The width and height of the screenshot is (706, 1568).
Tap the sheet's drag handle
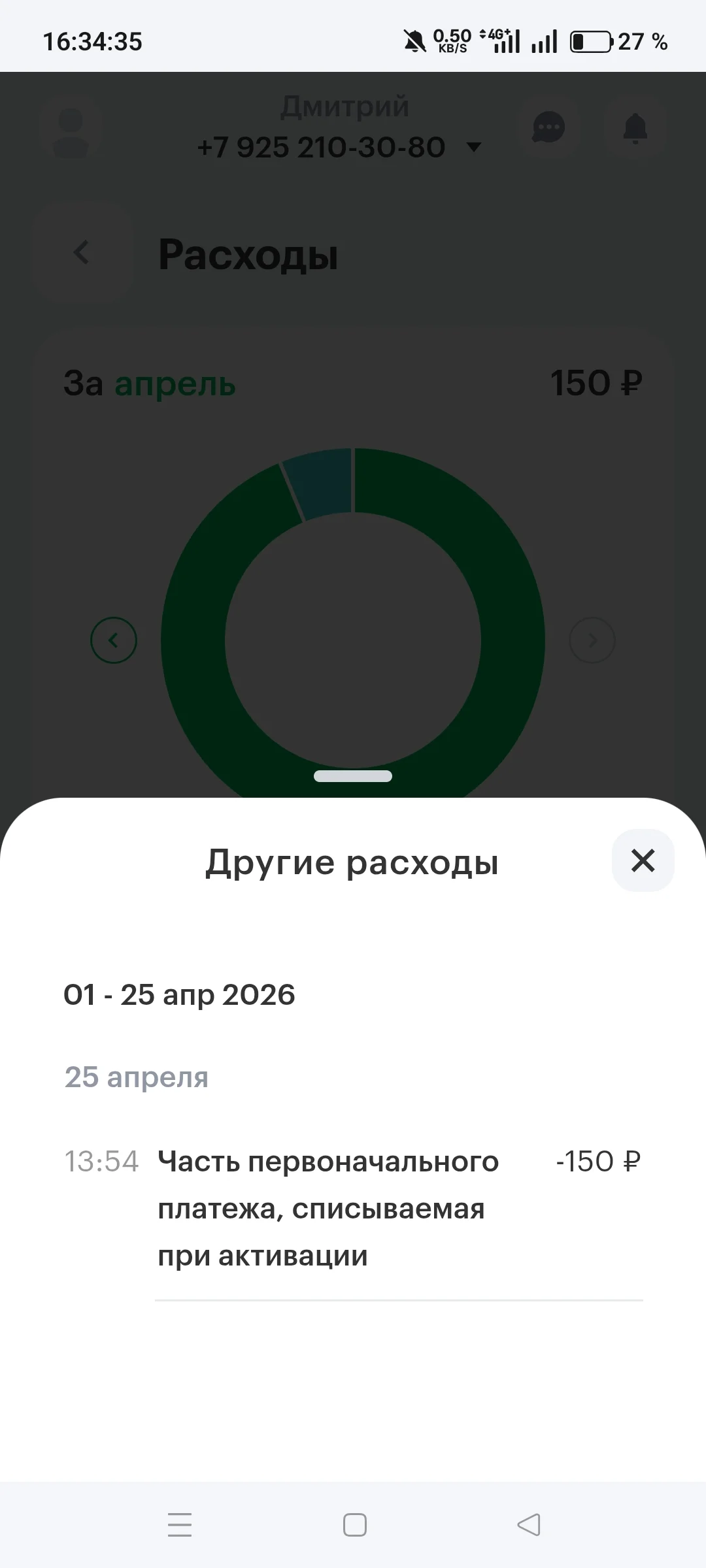353,776
